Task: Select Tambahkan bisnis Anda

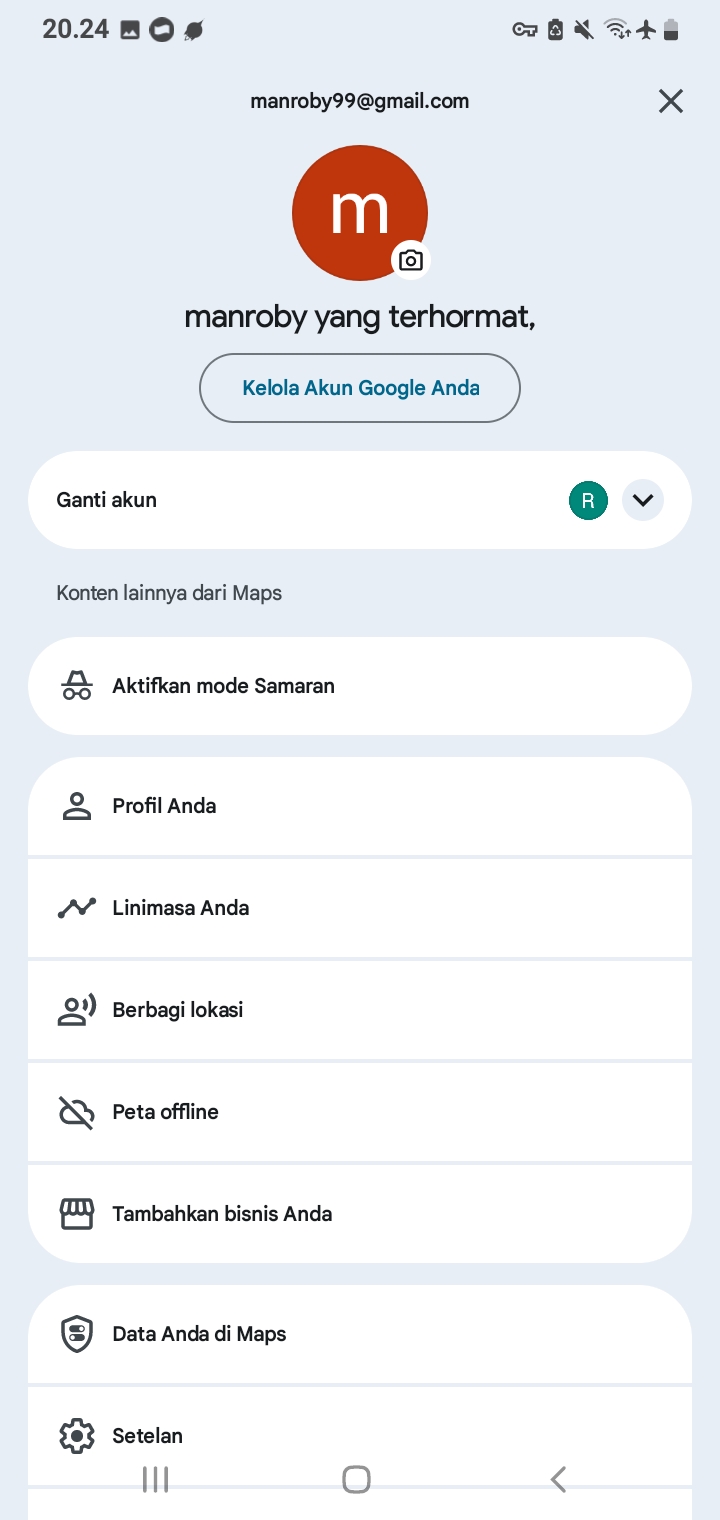Action: 360,1214
